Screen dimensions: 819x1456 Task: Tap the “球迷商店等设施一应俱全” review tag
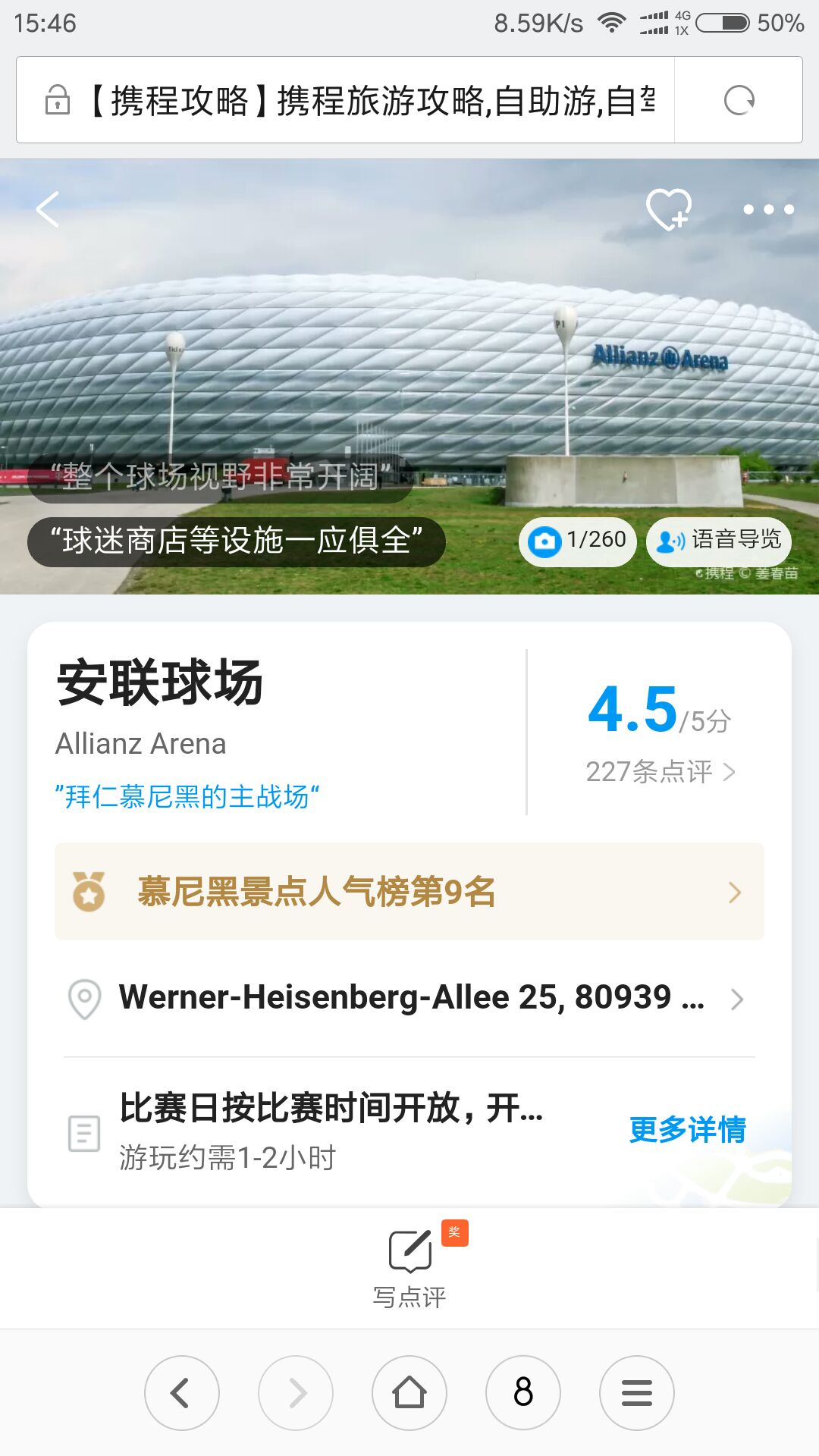(x=236, y=541)
